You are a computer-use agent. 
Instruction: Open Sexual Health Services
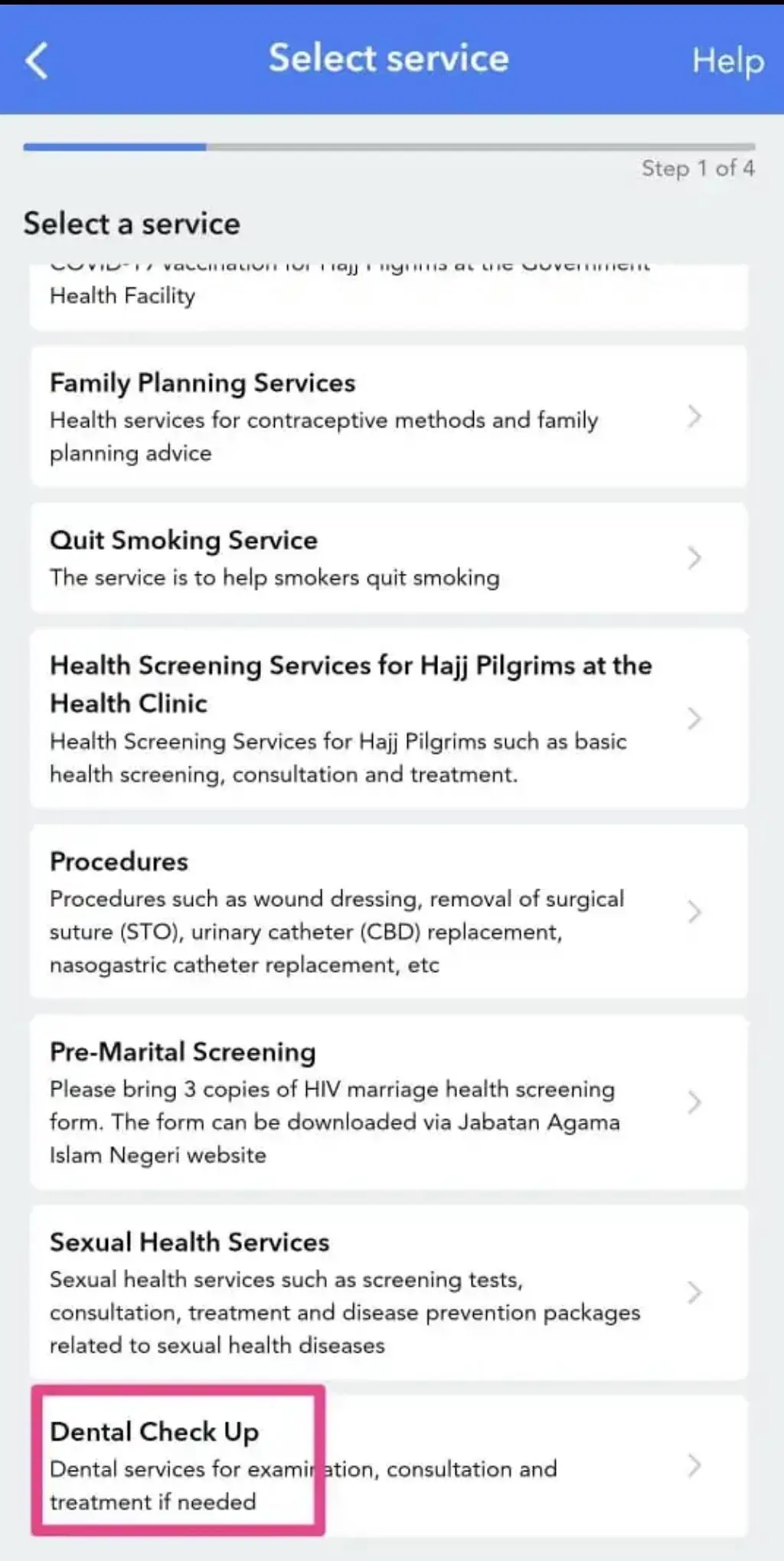[389, 1292]
